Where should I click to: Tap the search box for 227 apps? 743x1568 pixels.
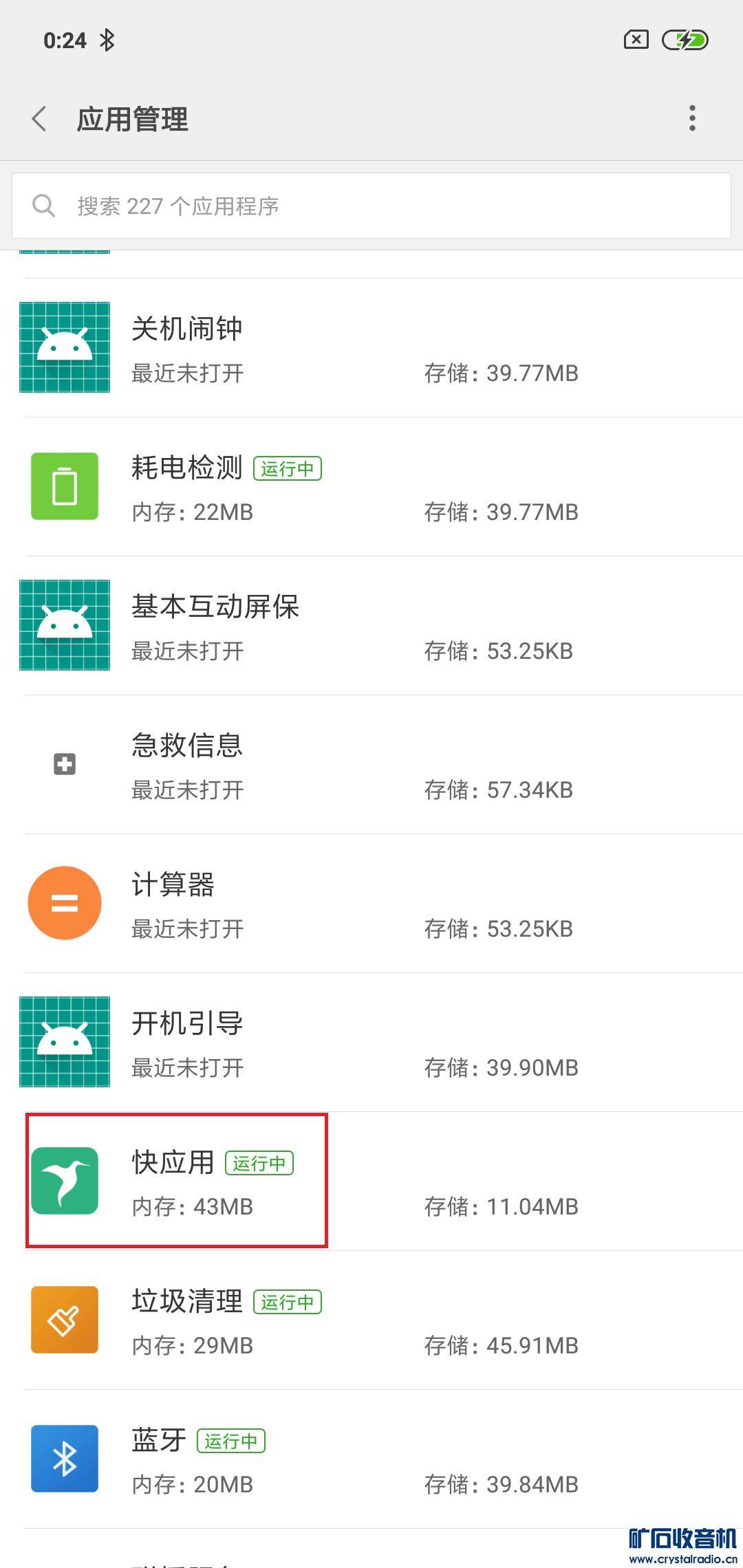(371, 206)
